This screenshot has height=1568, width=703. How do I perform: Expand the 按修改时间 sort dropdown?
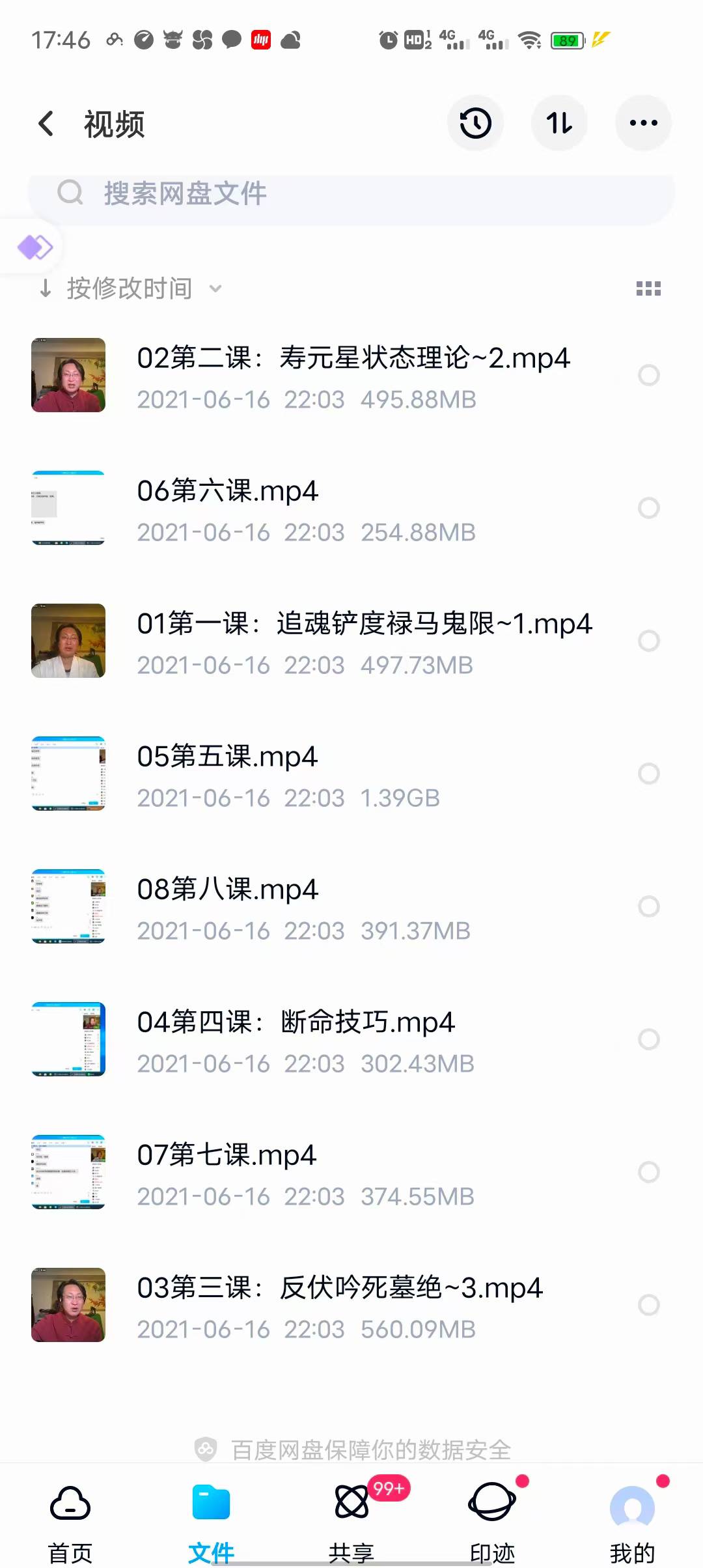coord(130,288)
